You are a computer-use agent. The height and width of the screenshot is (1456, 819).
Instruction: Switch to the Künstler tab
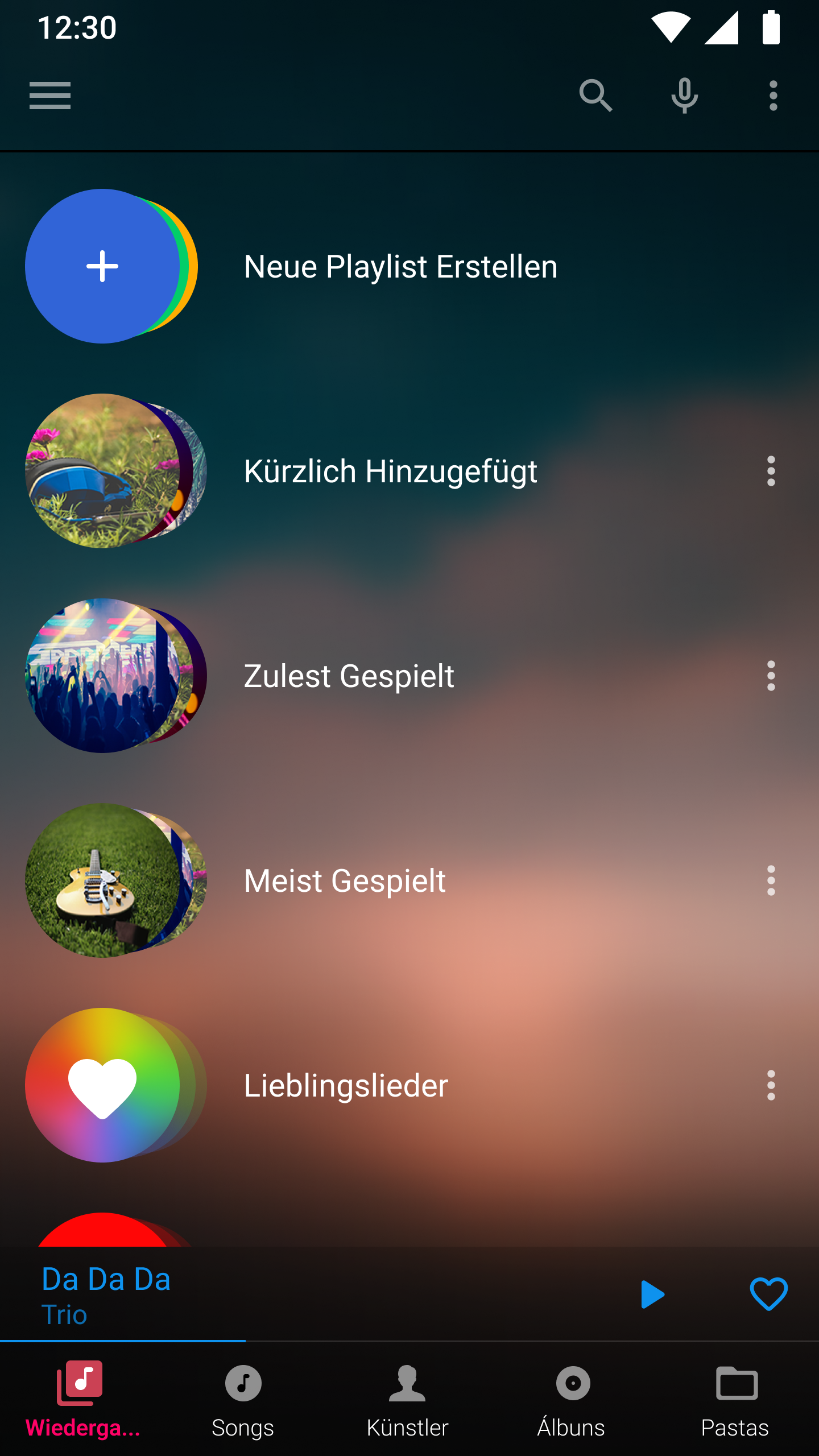(407, 1399)
